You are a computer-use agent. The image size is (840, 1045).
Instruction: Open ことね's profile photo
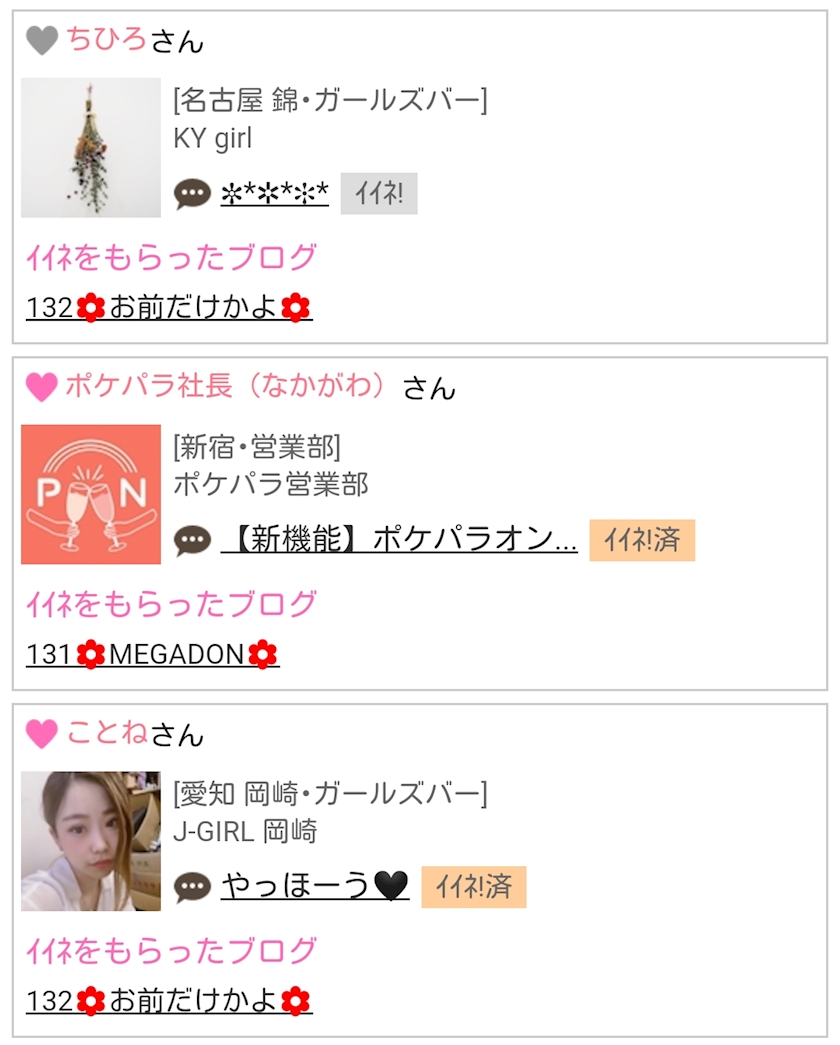pyautogui.click(x=91, y=841)
